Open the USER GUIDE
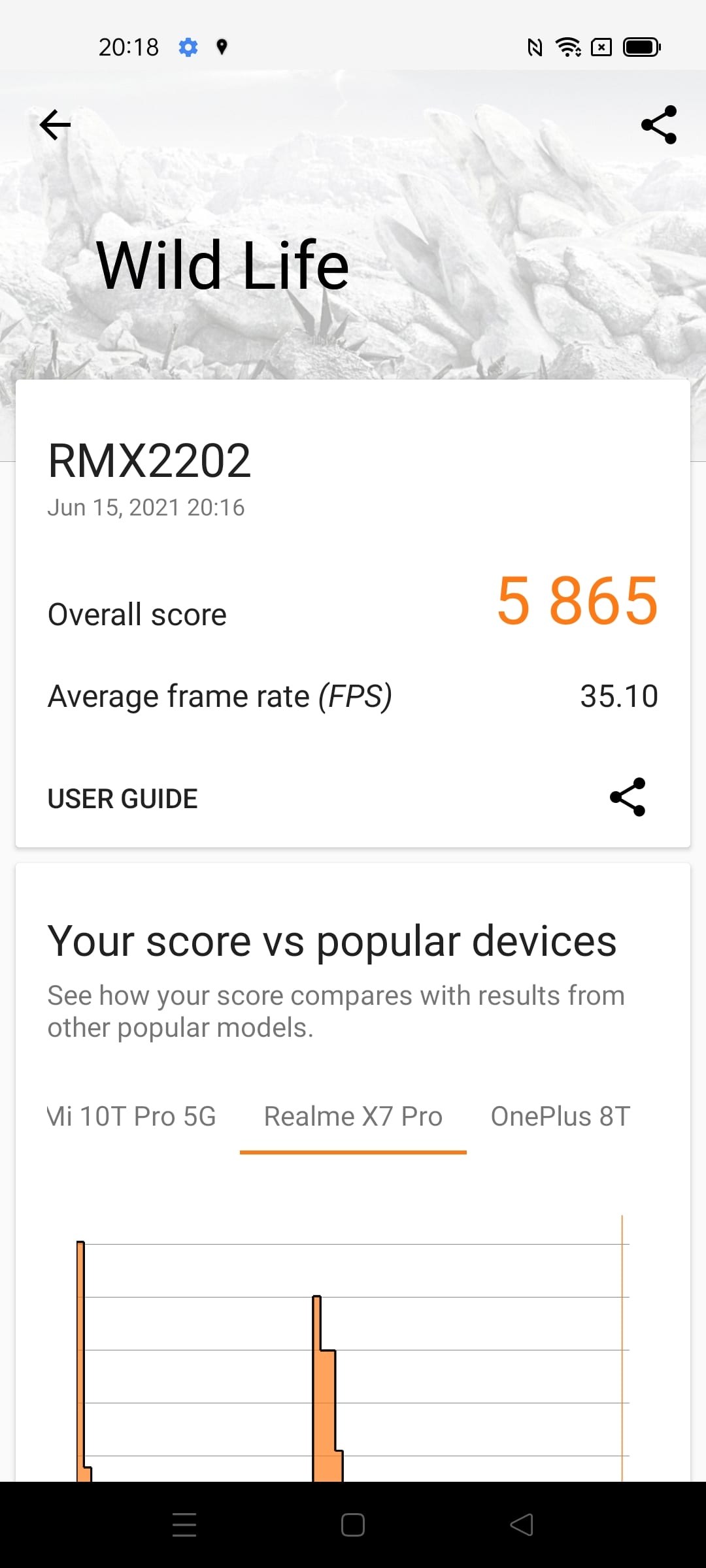The width and height of the screenshot is (706, 1568). [x=122, y=798]
